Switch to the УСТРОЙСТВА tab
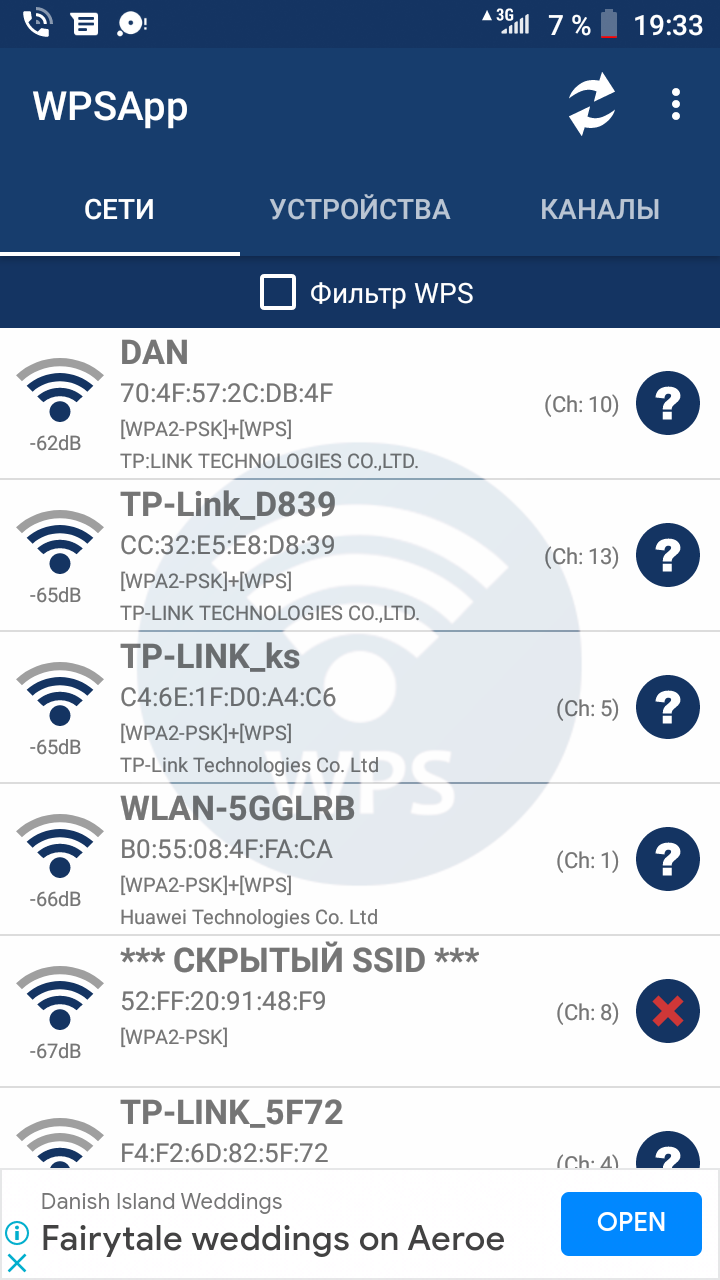The width and height of the screenshot is (720, 1280). pos(360,209)
